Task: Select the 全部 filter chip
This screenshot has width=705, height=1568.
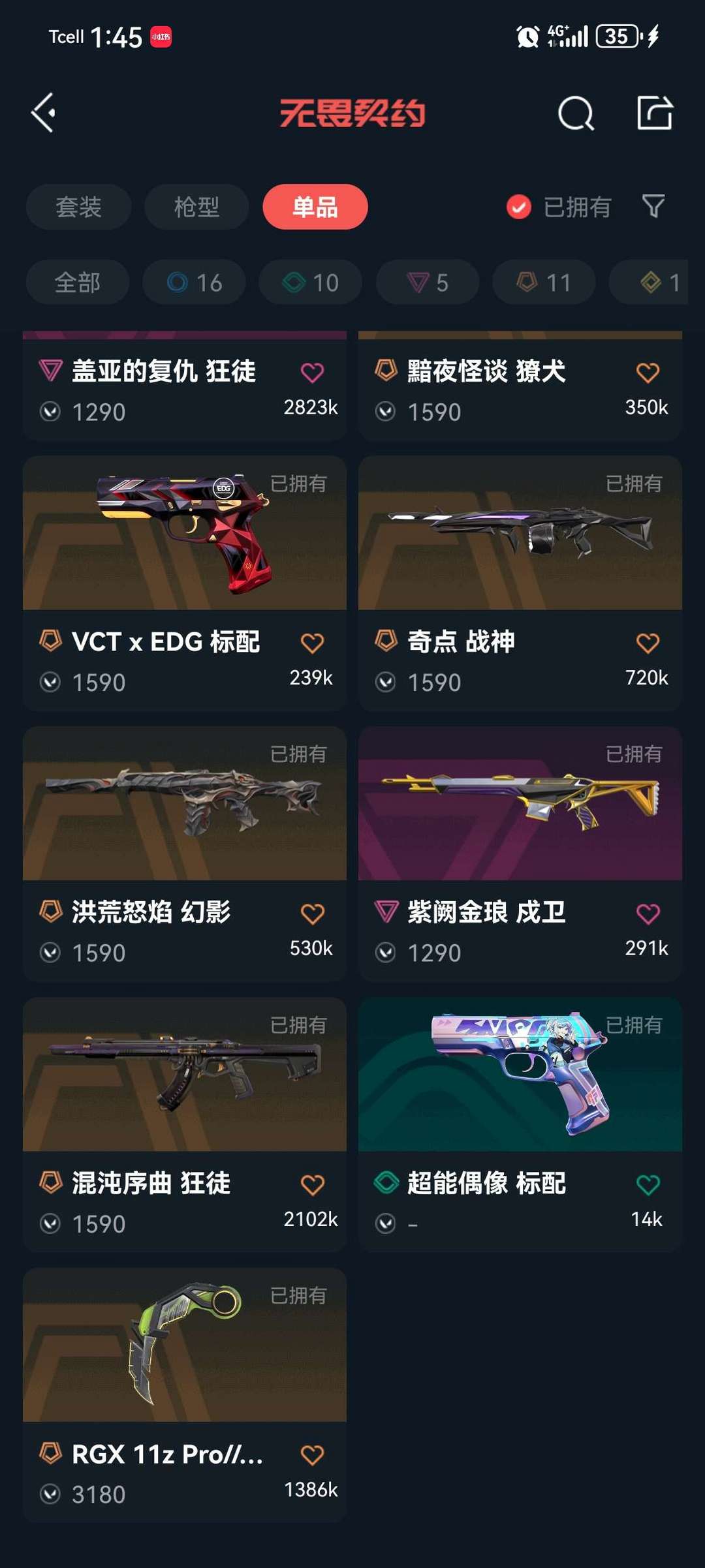Action: coord(78,282)
